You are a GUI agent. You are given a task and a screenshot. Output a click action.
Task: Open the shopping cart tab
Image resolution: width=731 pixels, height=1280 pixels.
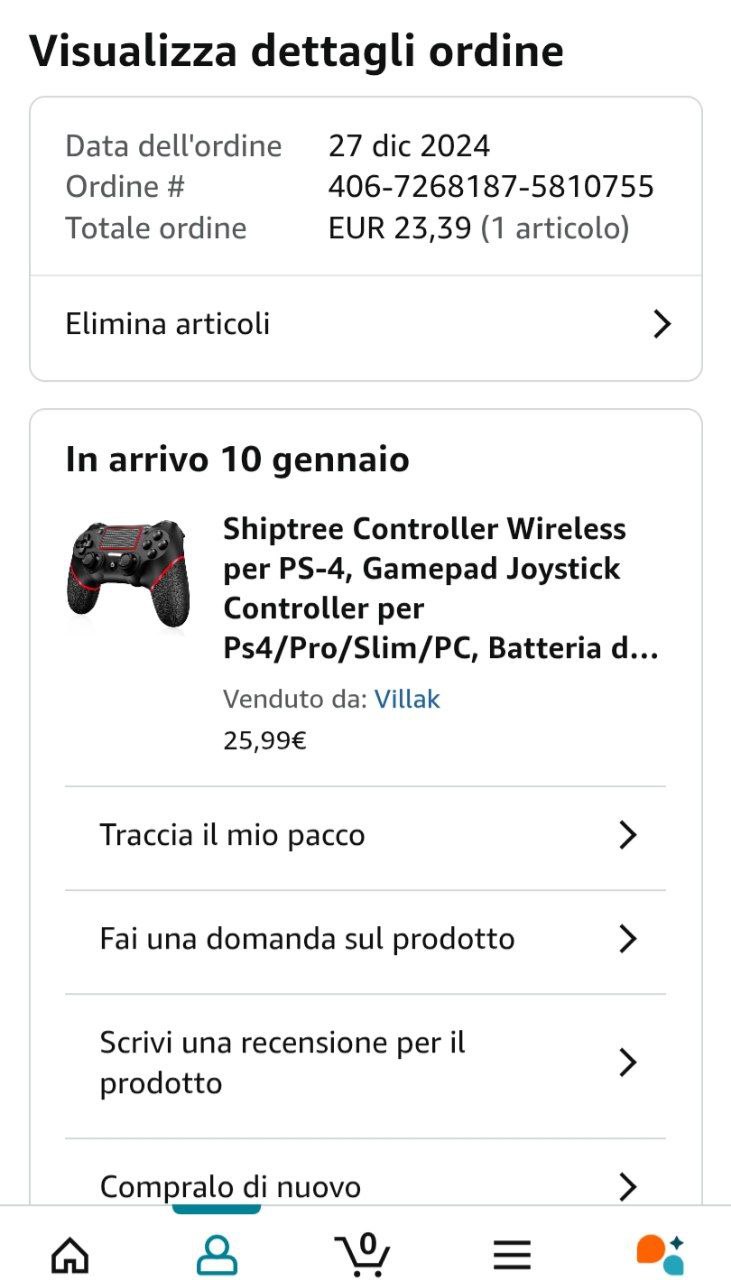click(x=363, y=1253)
